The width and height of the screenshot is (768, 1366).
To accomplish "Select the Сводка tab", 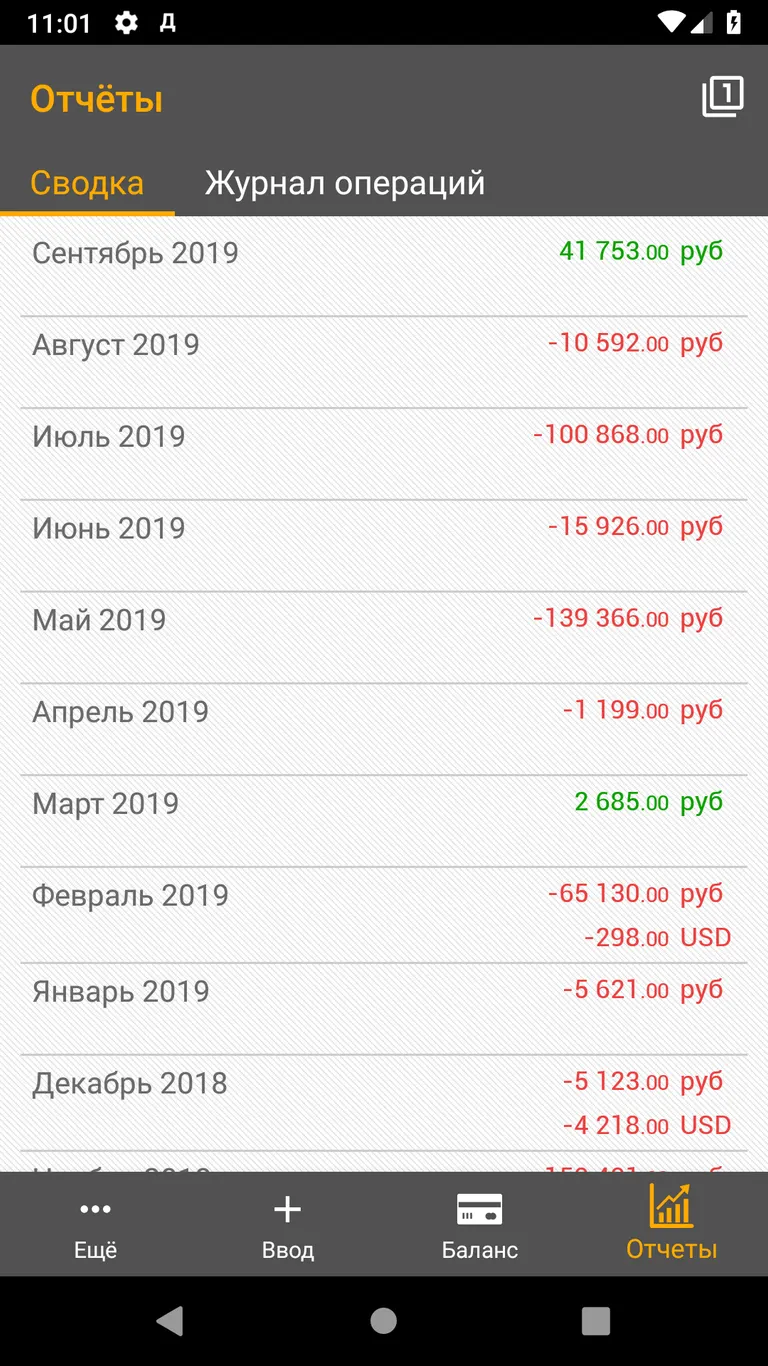I will (88, 182).
